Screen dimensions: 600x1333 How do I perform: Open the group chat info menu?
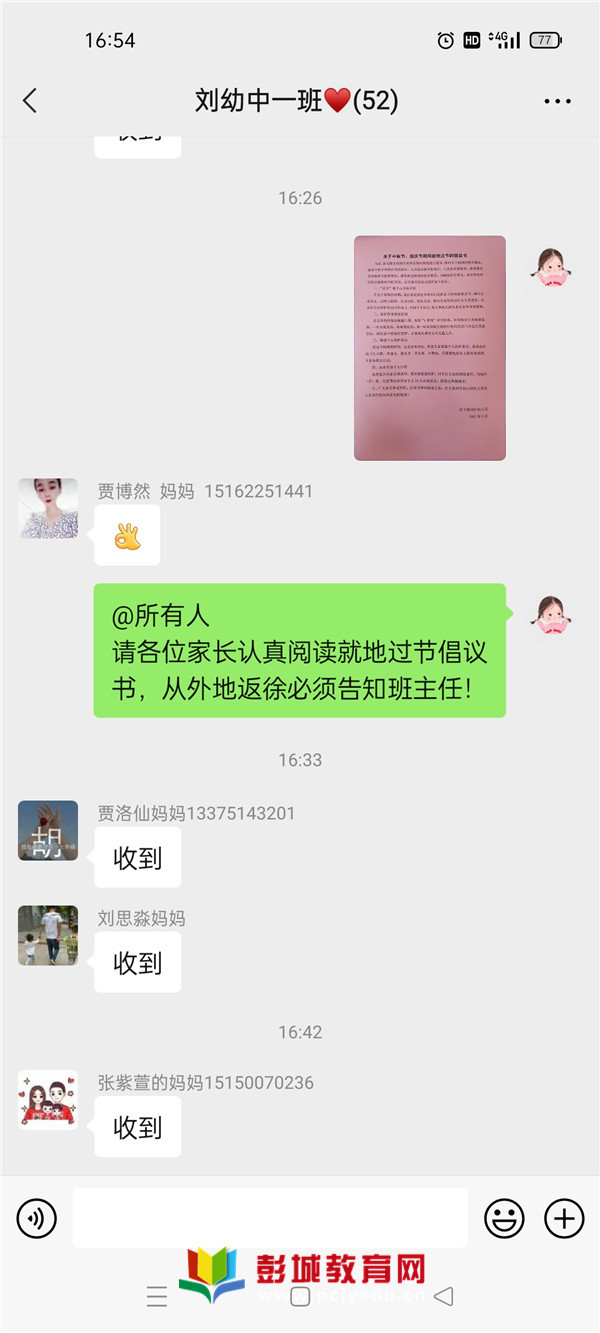tap(556, 101)
